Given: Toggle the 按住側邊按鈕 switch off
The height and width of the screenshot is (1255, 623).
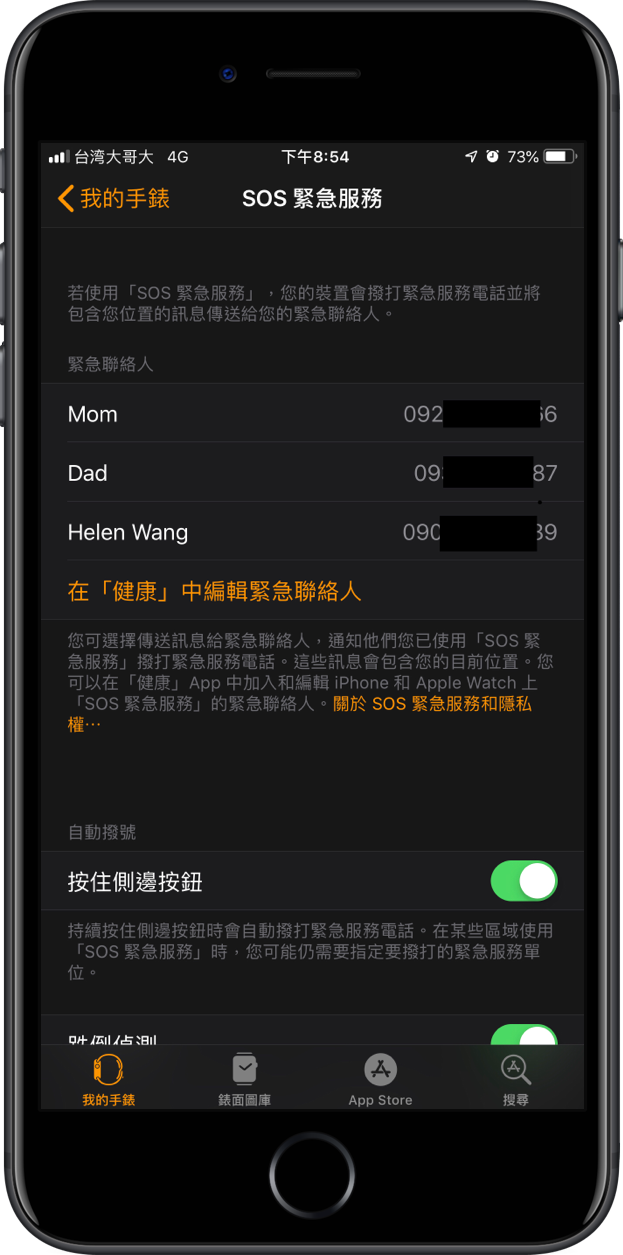Looking at the screenshot, I should [524, 881].
